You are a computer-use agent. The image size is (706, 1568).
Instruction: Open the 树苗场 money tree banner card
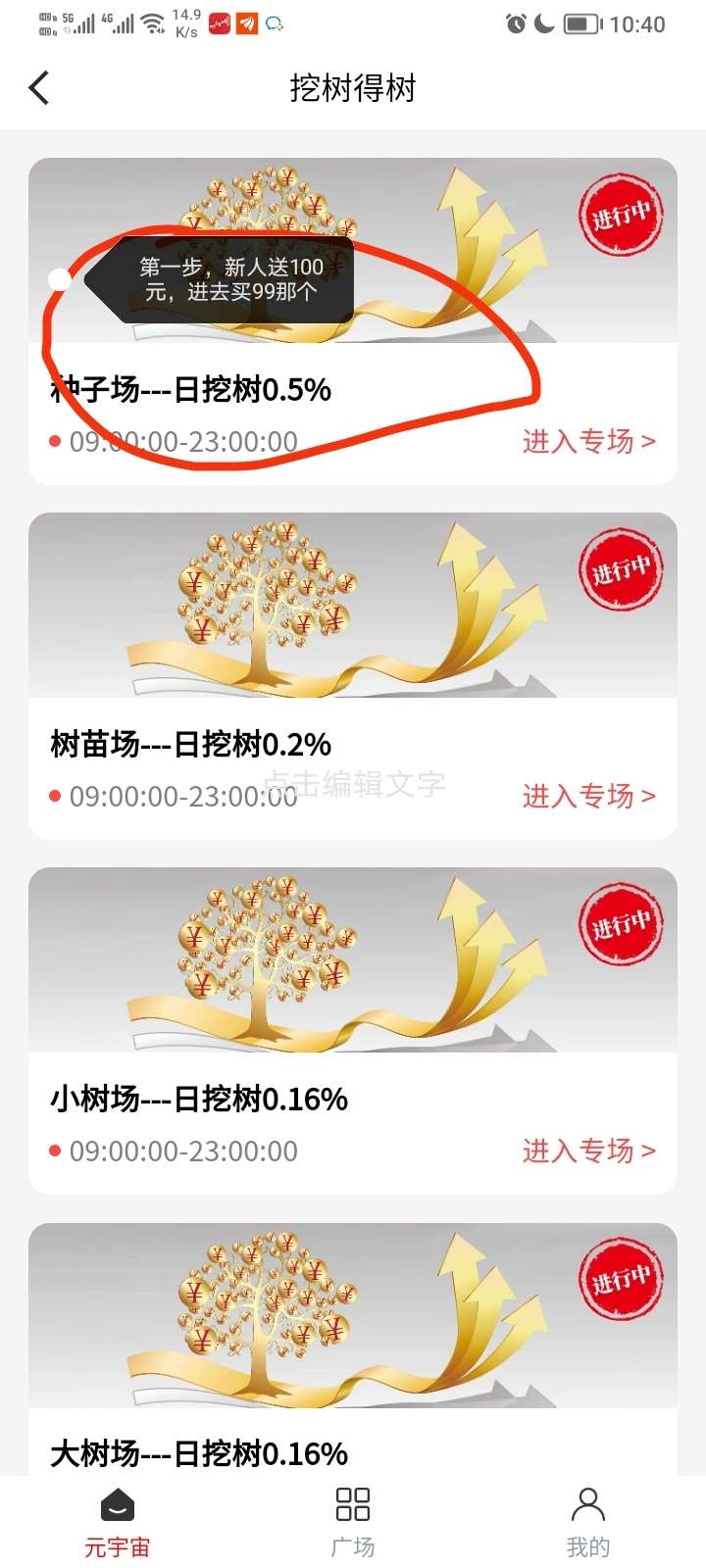coord(353,606)
